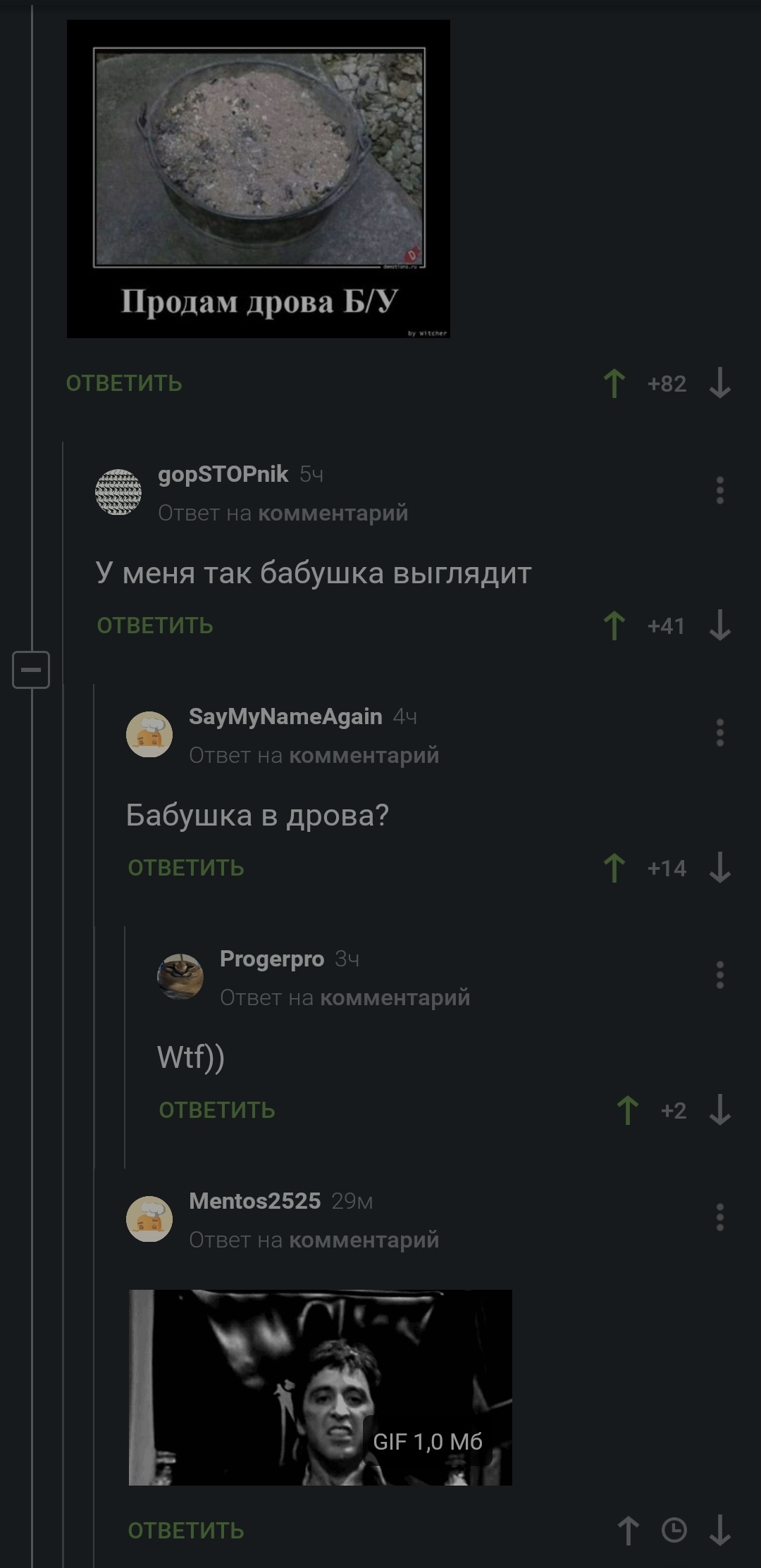
Task: Open gopSTOPnik's profile
Action: pyautogui.click(x=223, y=474)
